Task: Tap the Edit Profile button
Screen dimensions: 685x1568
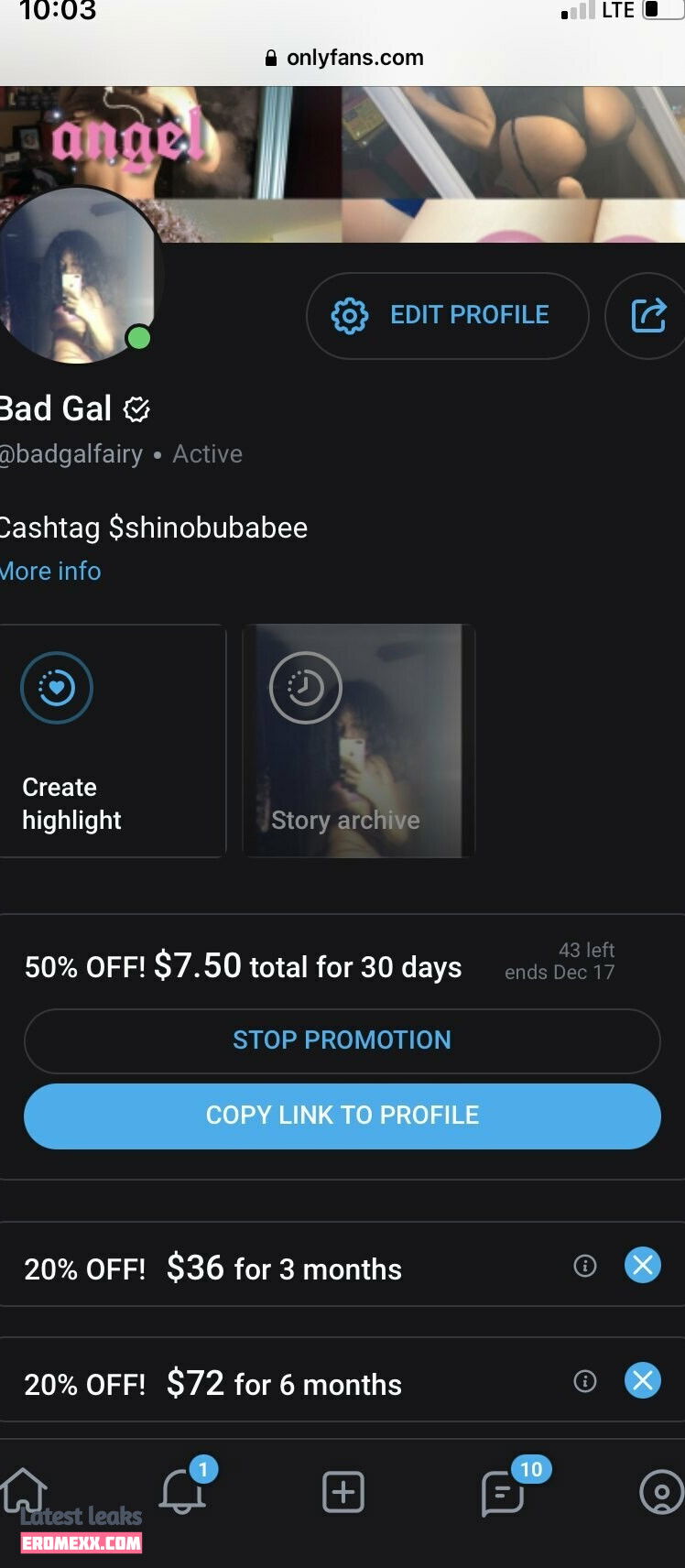Action: click(447, 315)
